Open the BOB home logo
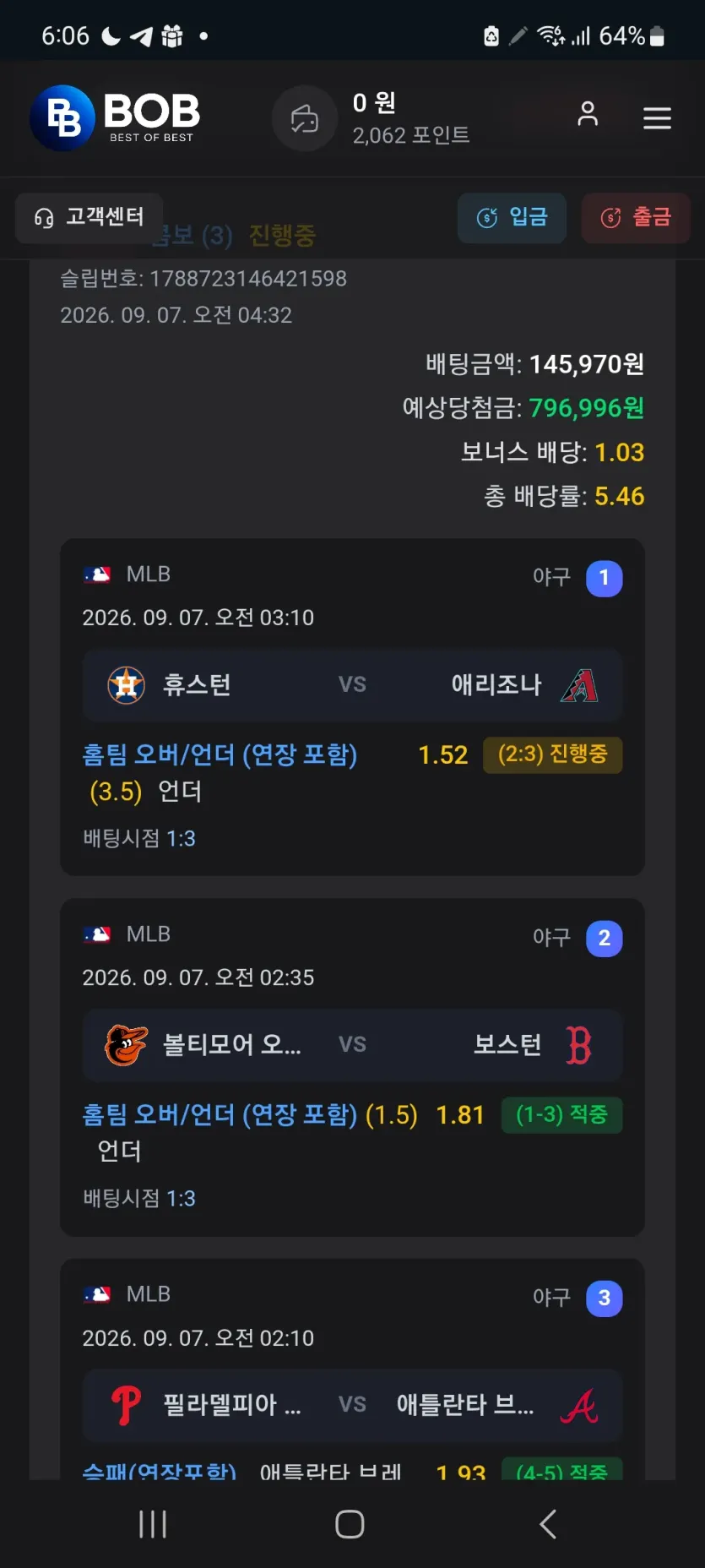 point(116,118)
